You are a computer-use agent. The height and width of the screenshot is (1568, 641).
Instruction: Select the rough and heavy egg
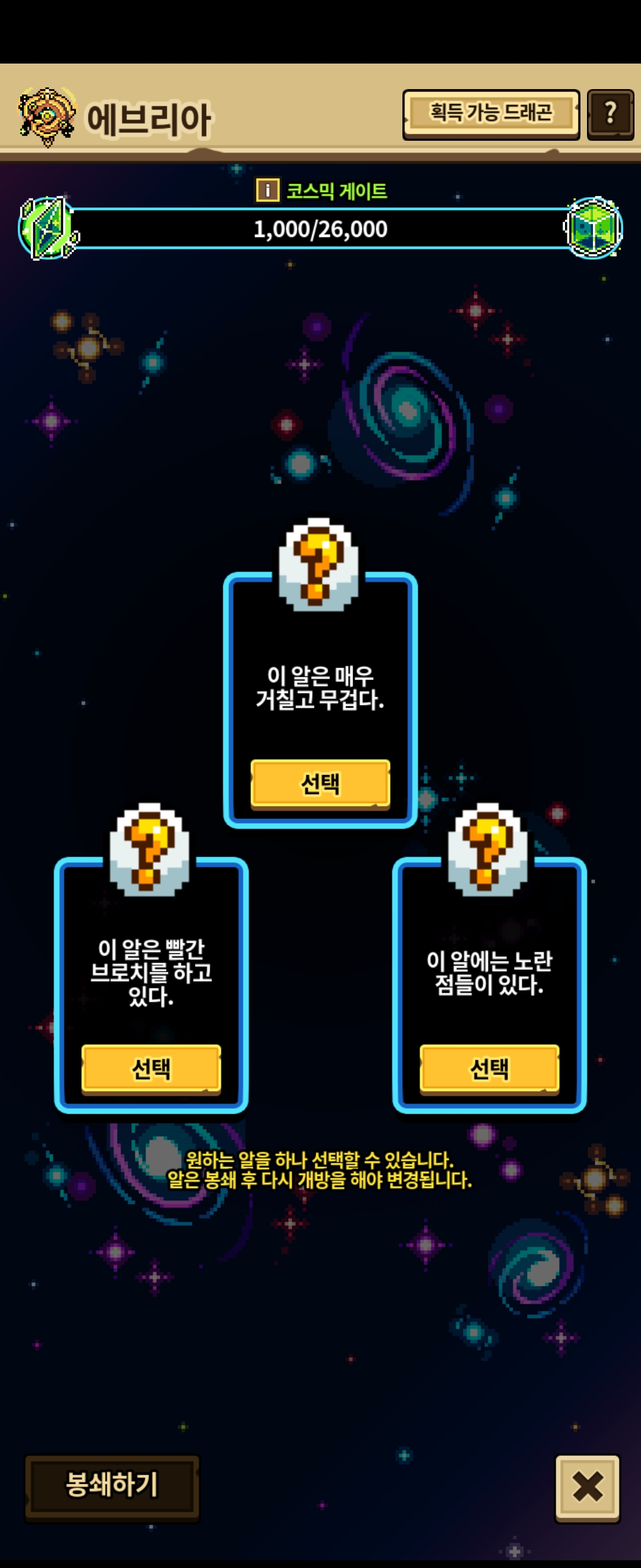coord(320,783)
